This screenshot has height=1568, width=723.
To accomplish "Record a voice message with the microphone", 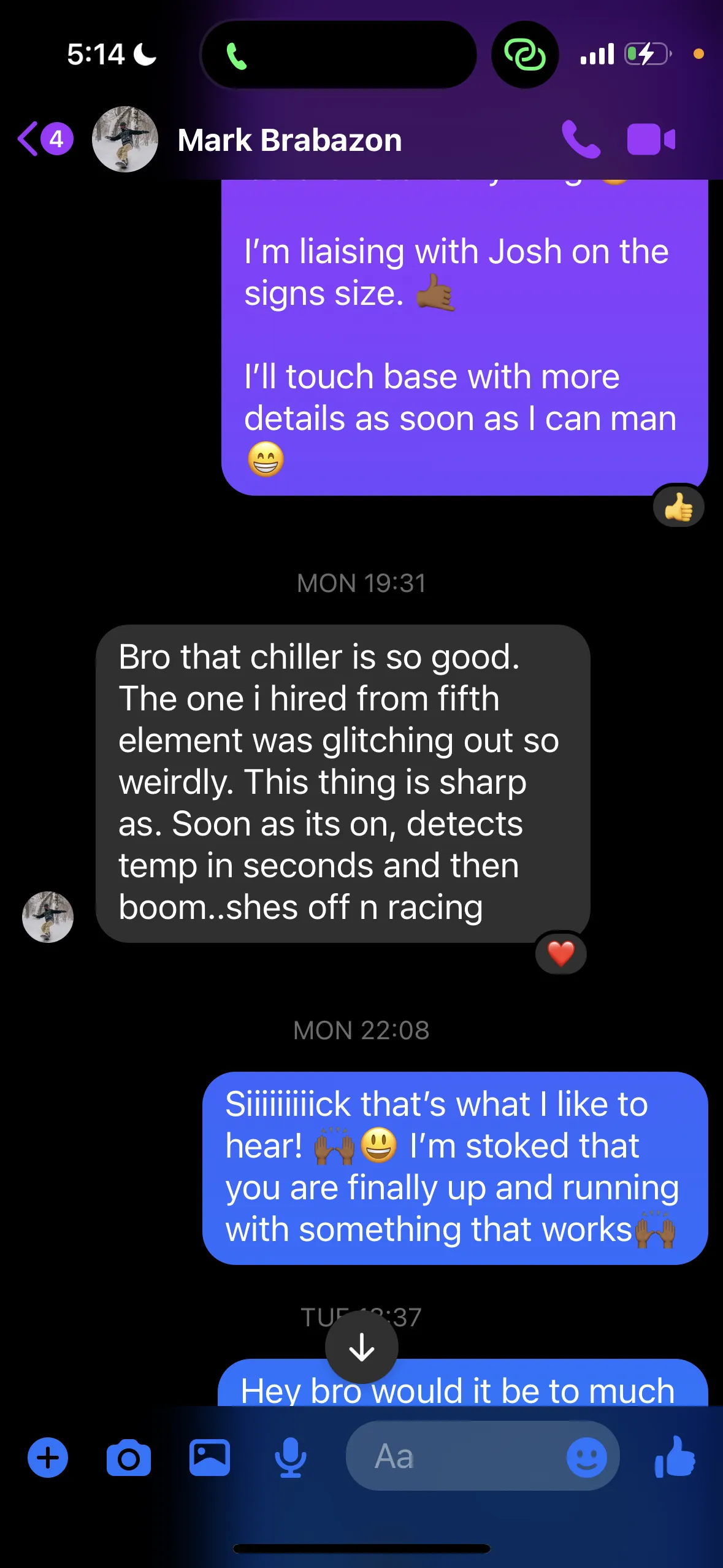I will click(x=290, y=1458).
